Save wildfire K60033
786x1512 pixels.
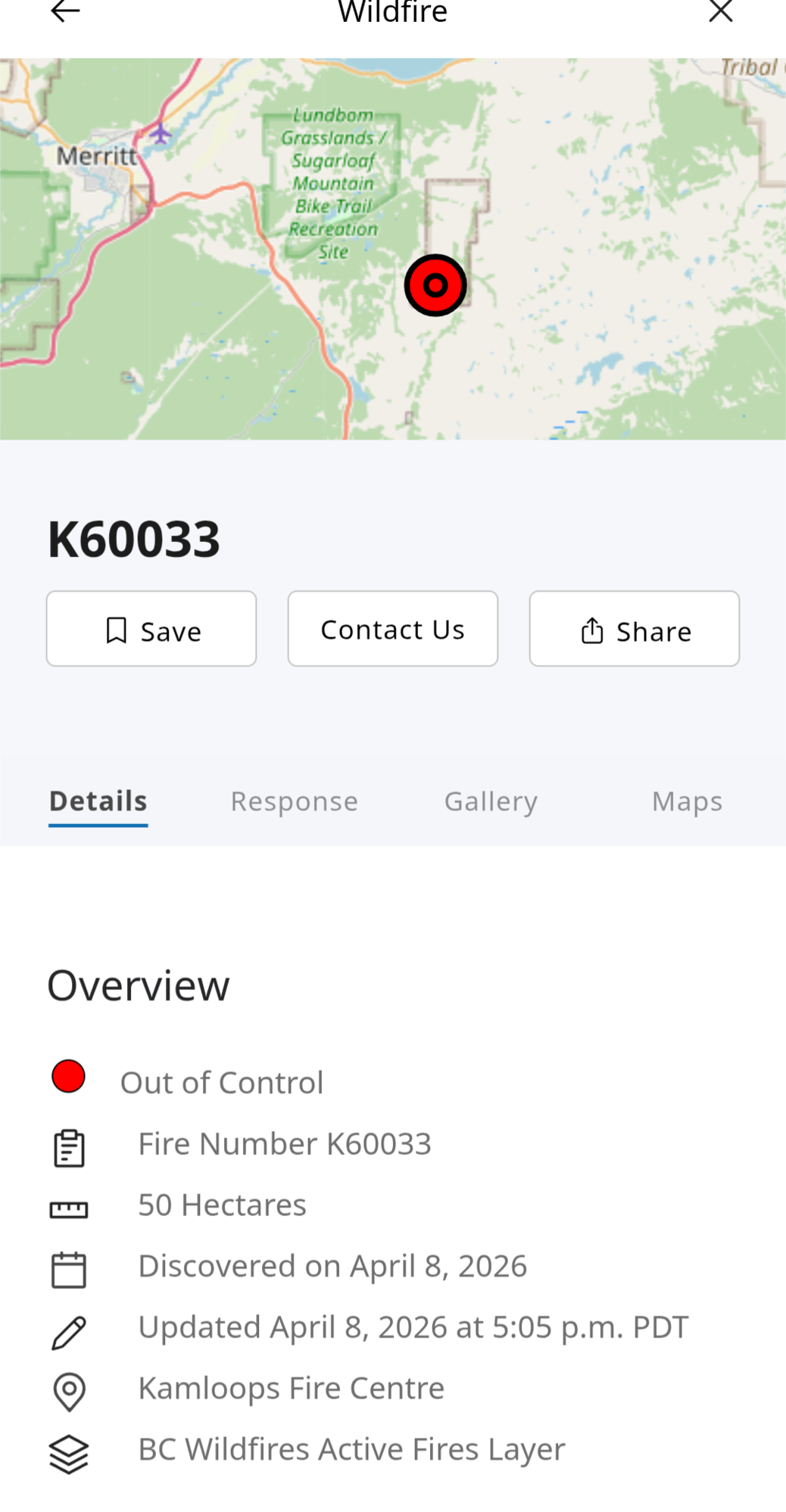(151, 629)
